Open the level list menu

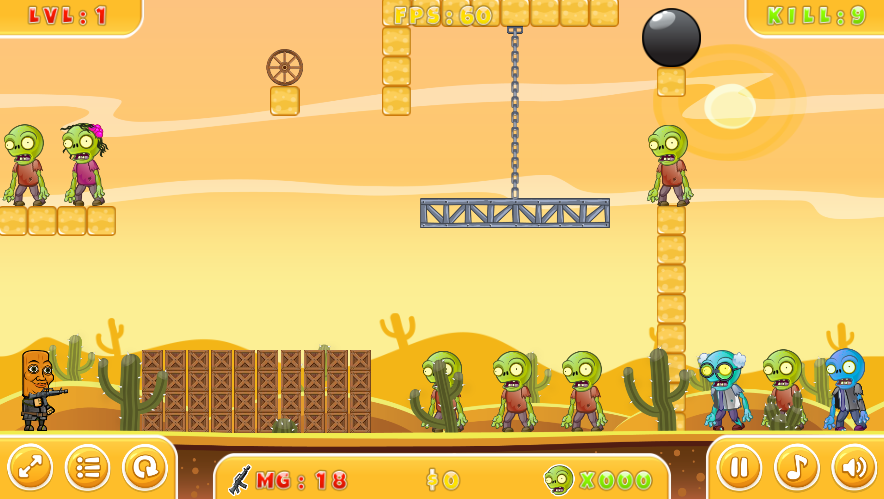(88, 467)
